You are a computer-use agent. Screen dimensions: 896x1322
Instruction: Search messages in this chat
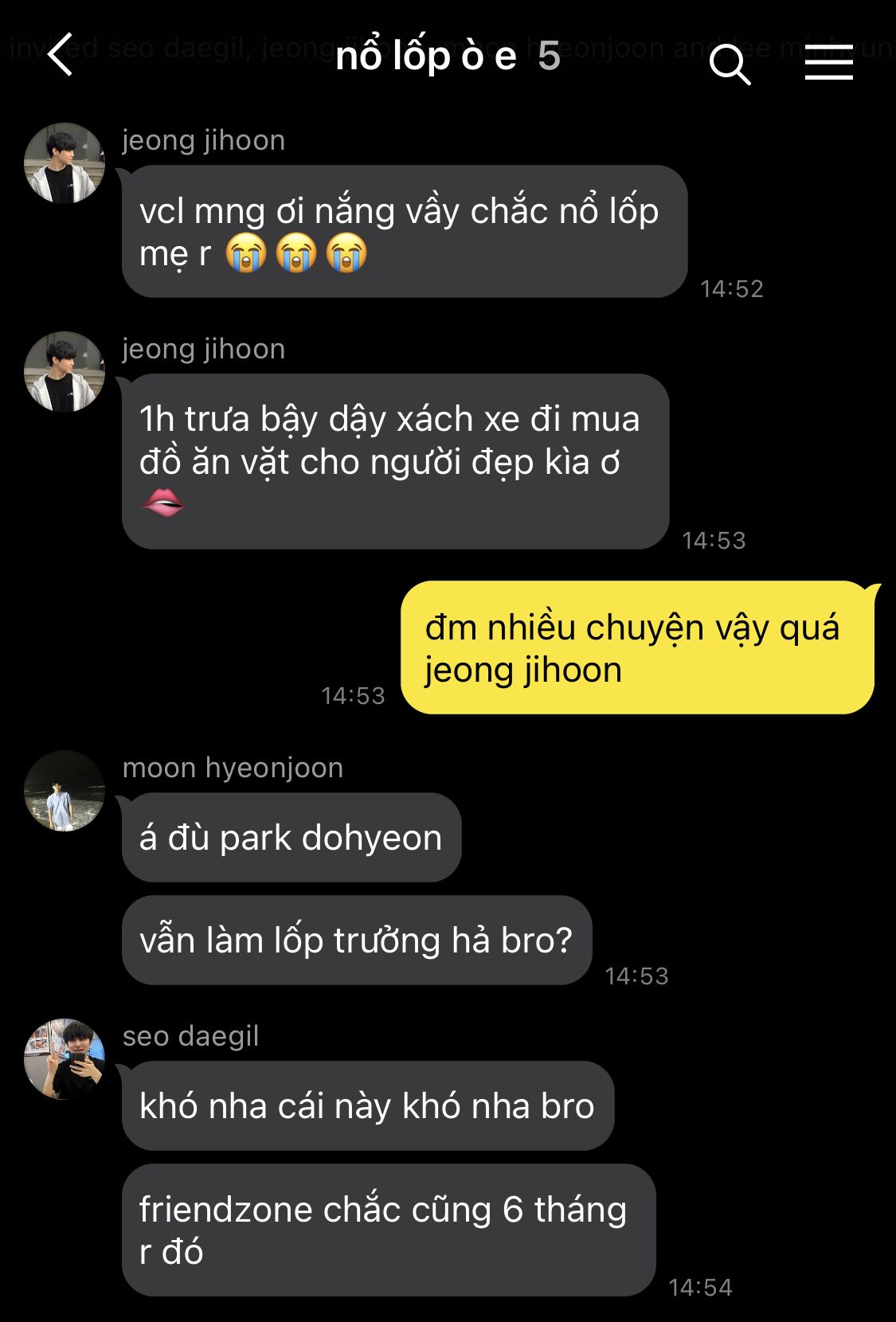coord(730,63)
